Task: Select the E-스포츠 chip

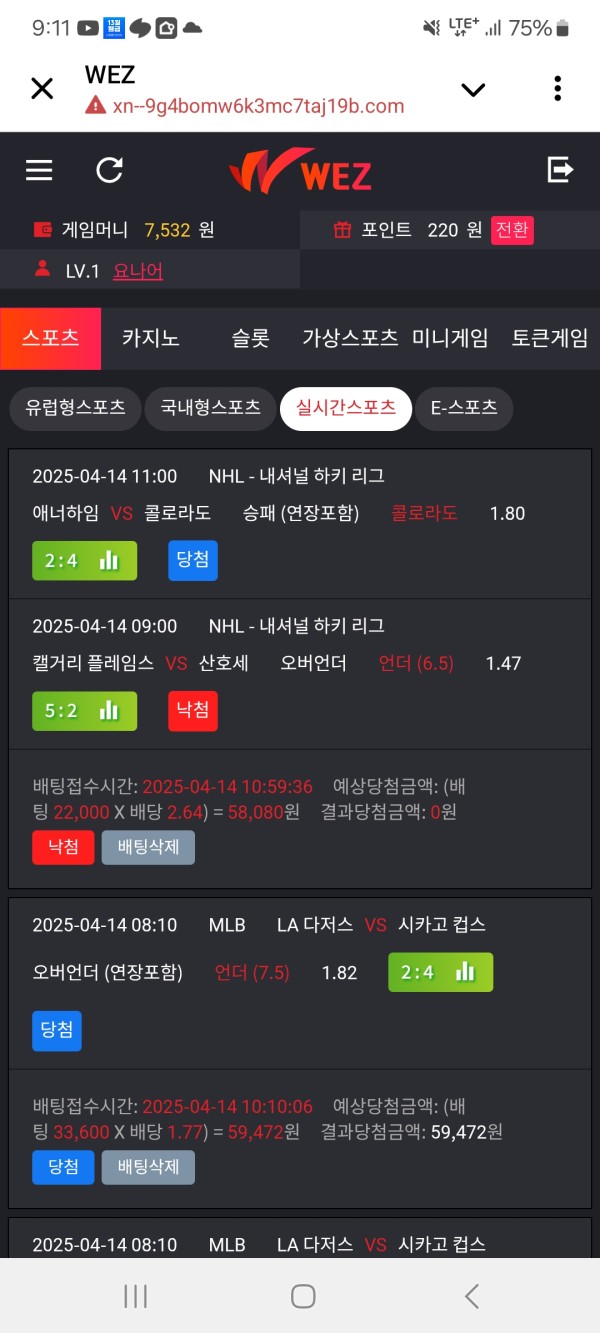Action: pos(464,408)
